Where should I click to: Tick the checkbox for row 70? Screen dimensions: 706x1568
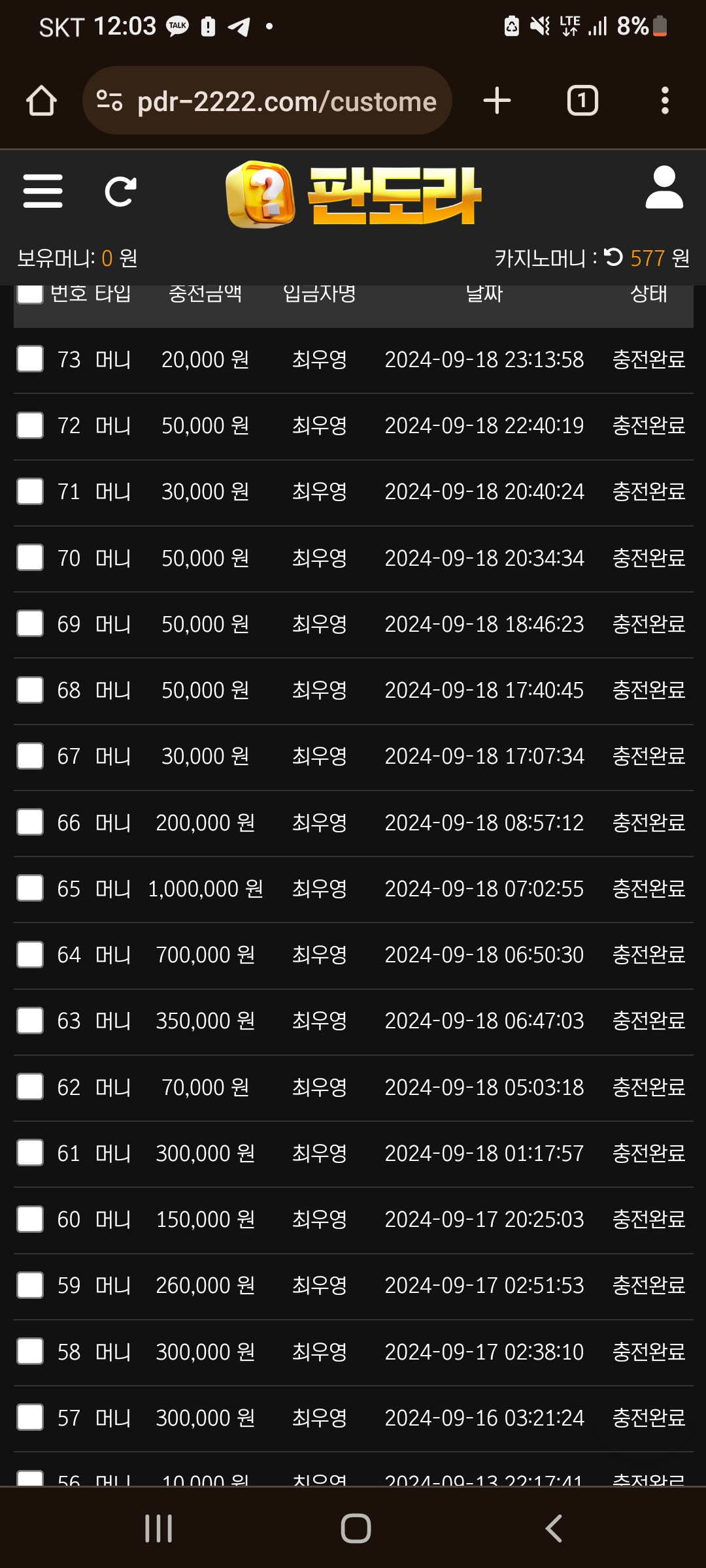click(30, 557)
